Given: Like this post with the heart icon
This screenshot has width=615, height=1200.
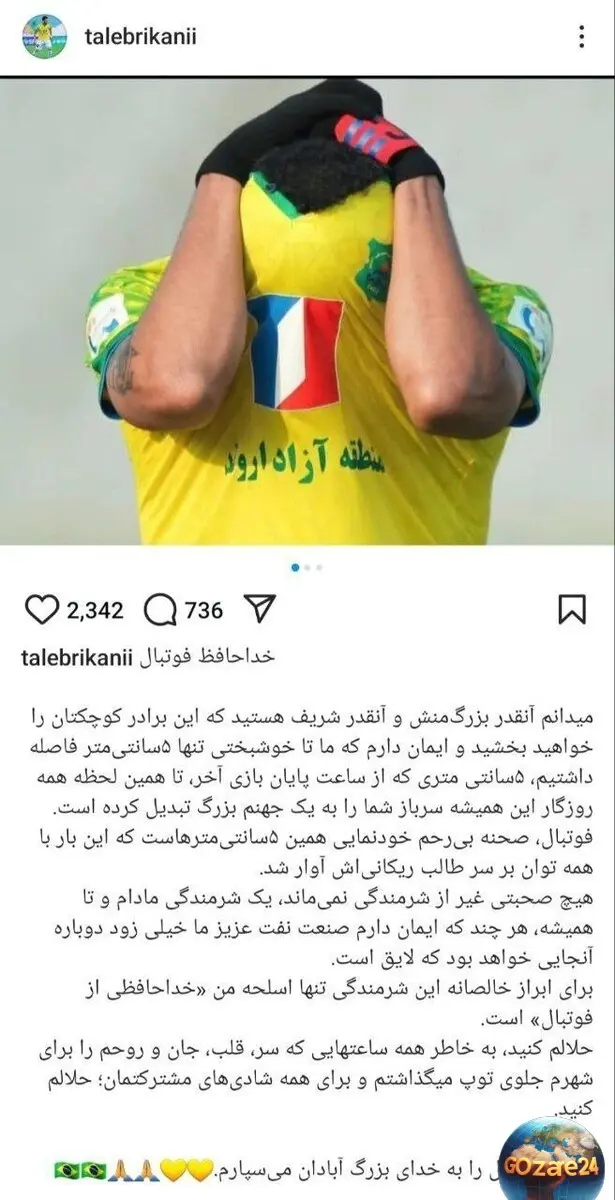Looking at the screenshot, I should coord(41,609).
